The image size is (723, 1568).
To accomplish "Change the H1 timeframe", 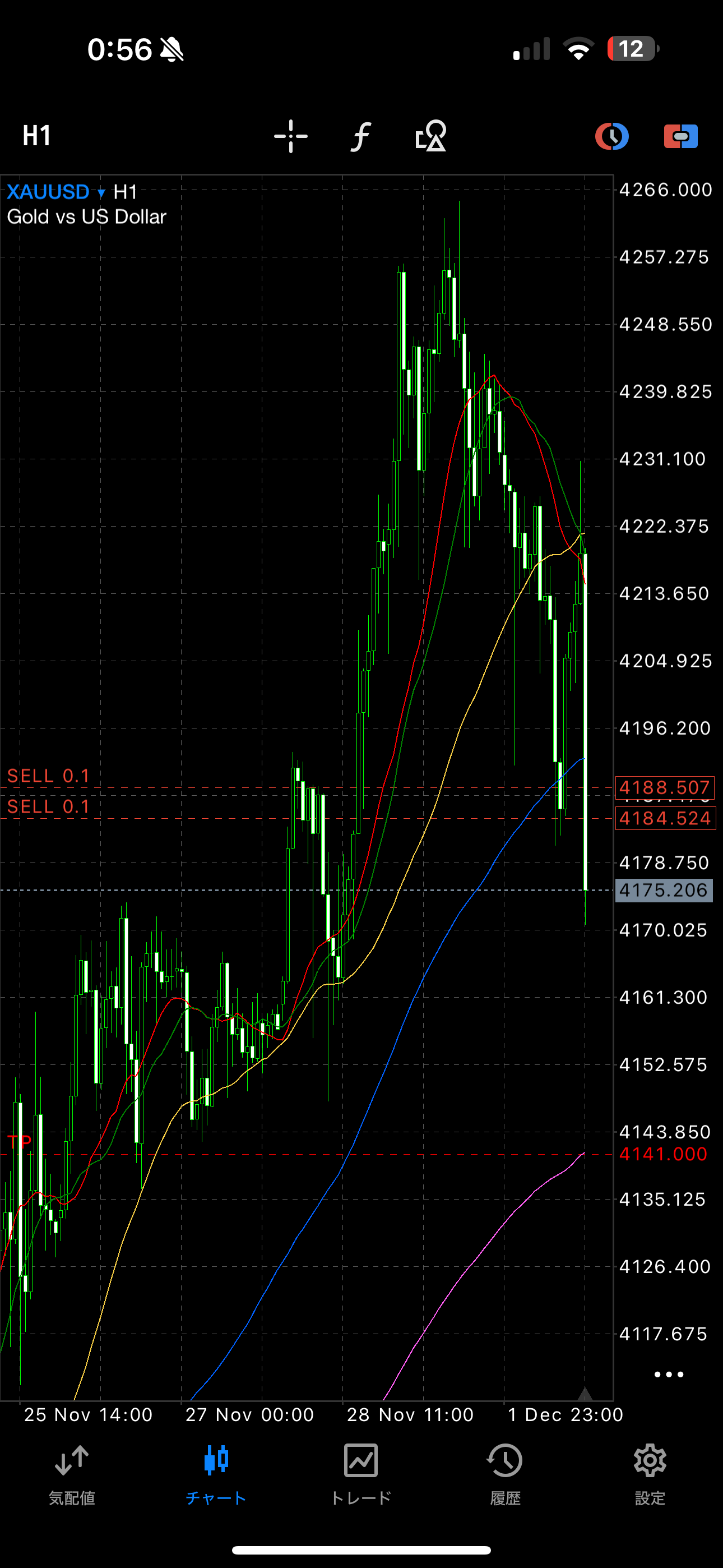I will click(36, 135).
